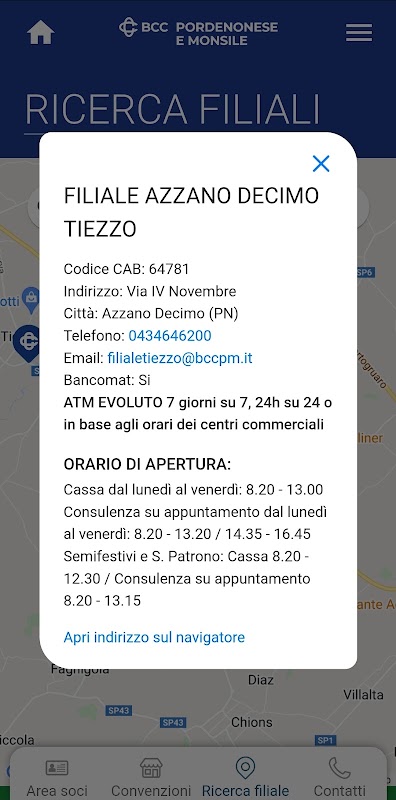This screenshot has width=396, height=800.
Task: Open Apri indirizzo sul navigatore link
Action: coord(154,637)
